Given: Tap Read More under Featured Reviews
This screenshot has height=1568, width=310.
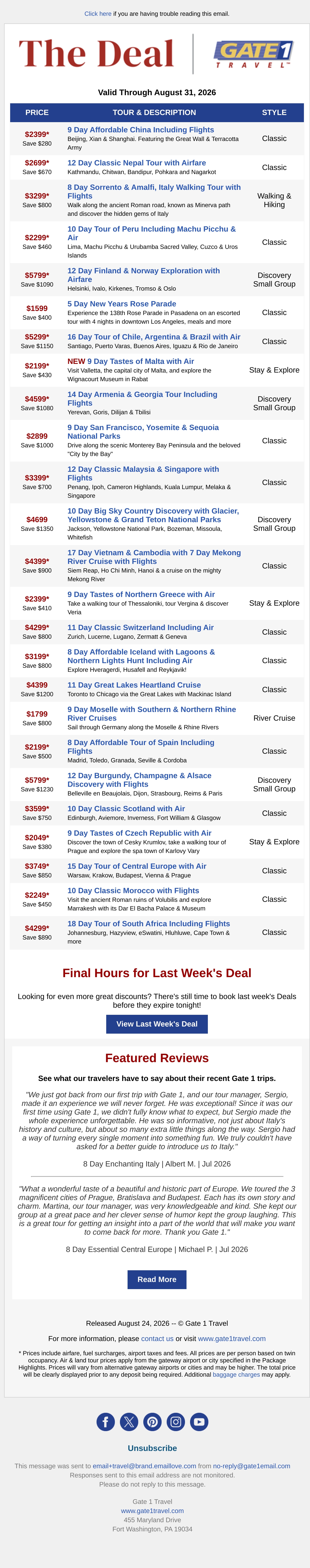Looking at the screenshot, I should click(157, 1279).
